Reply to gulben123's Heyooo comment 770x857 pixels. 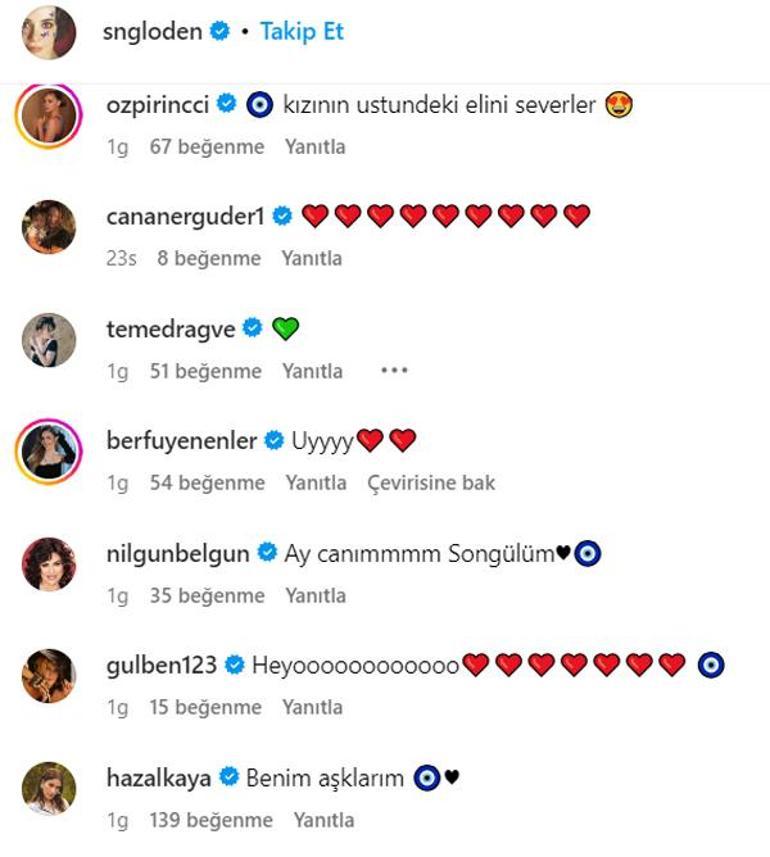312,708
